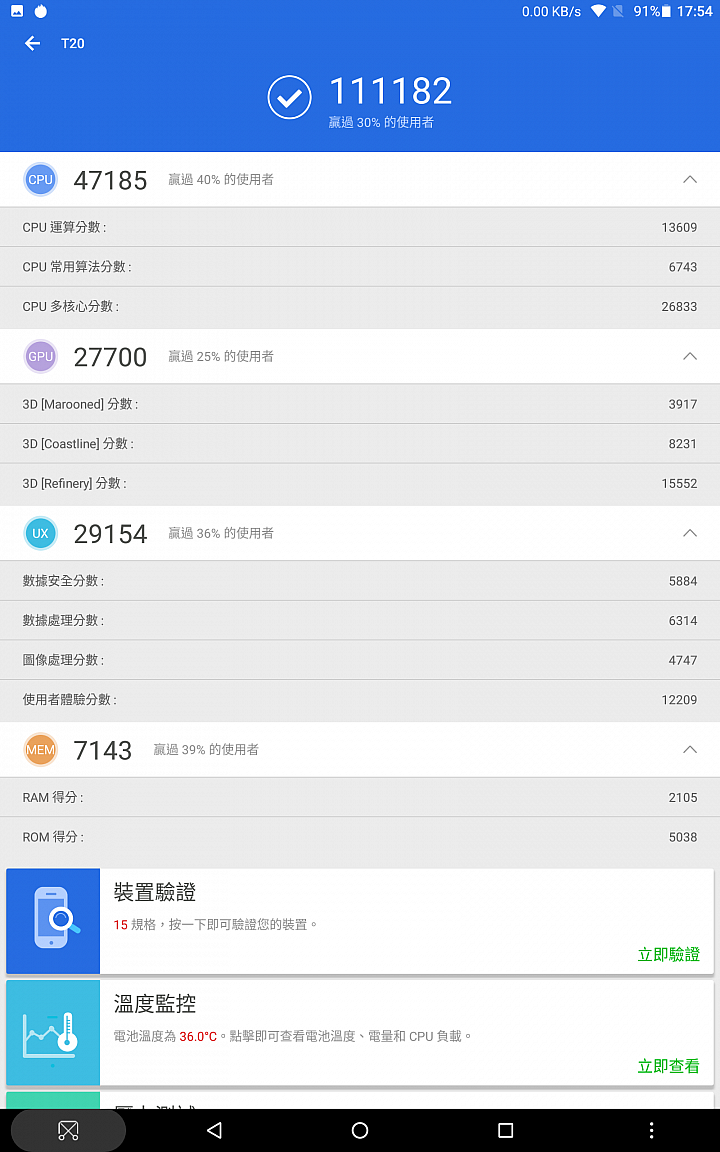Collapse the CPU 47185 section

tap(690, 179)
